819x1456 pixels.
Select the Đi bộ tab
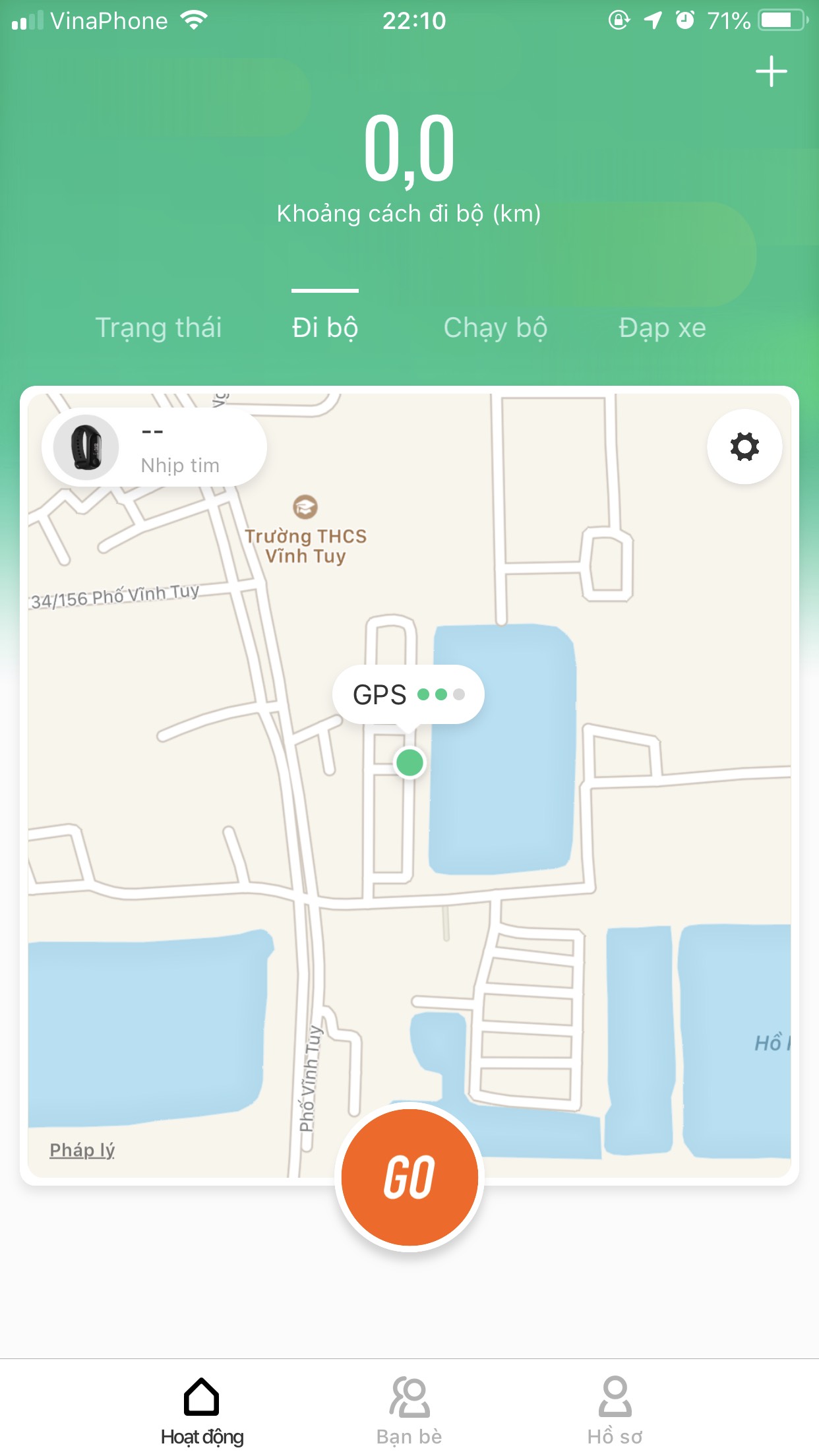pos(325,328)
